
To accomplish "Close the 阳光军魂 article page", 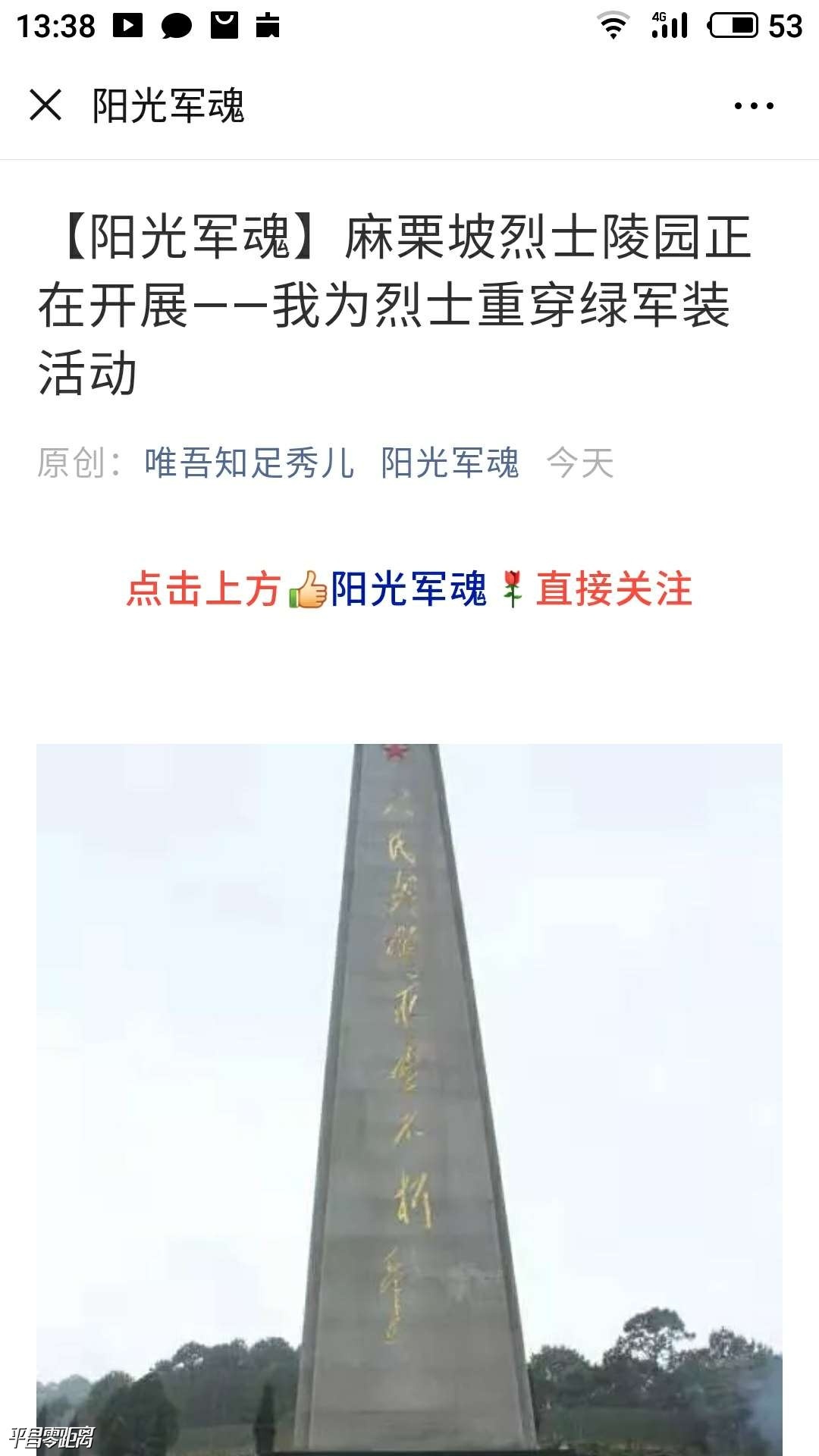I will [45, 105].
